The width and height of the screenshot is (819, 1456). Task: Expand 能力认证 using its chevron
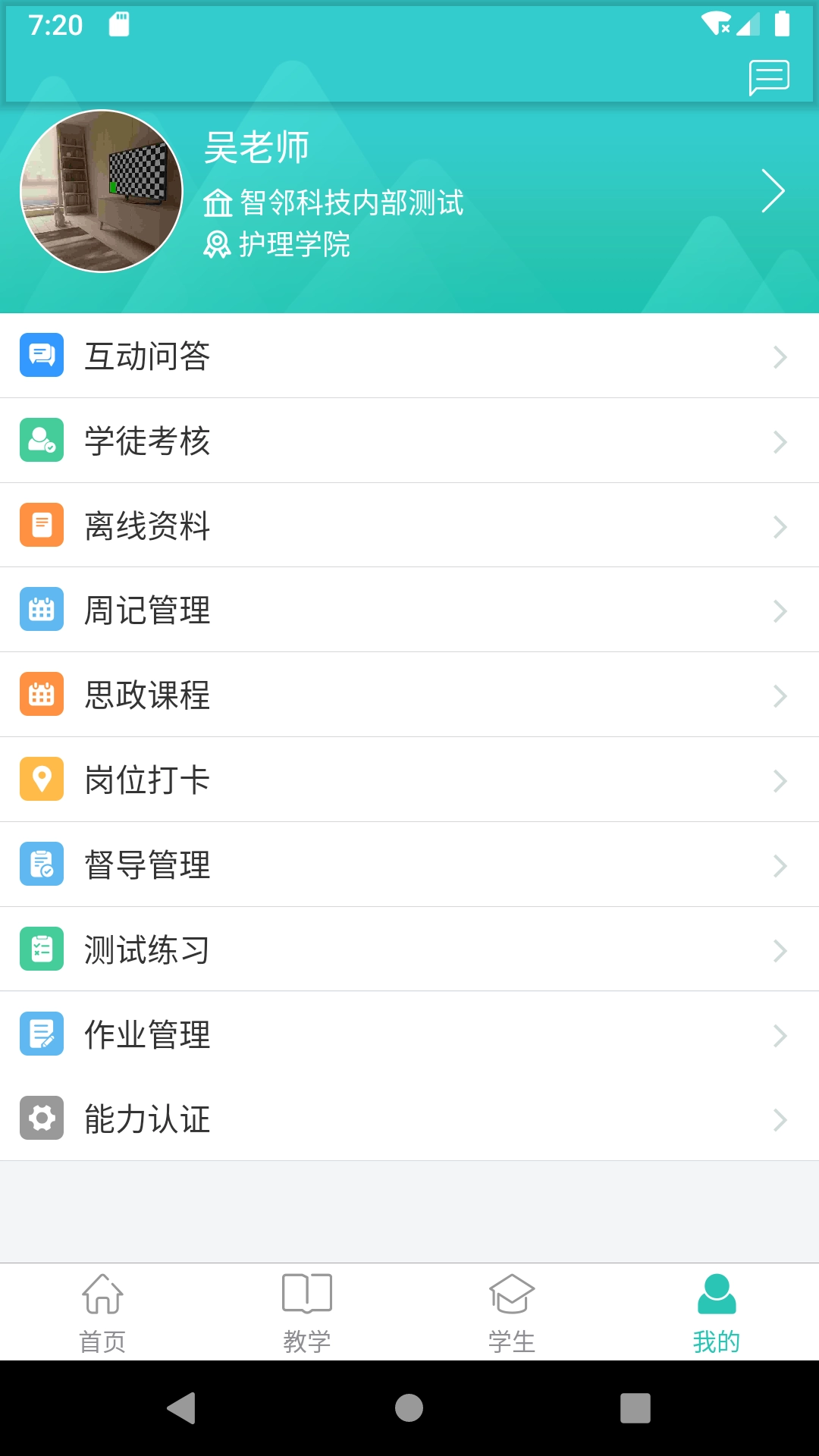click(781, 1119)
